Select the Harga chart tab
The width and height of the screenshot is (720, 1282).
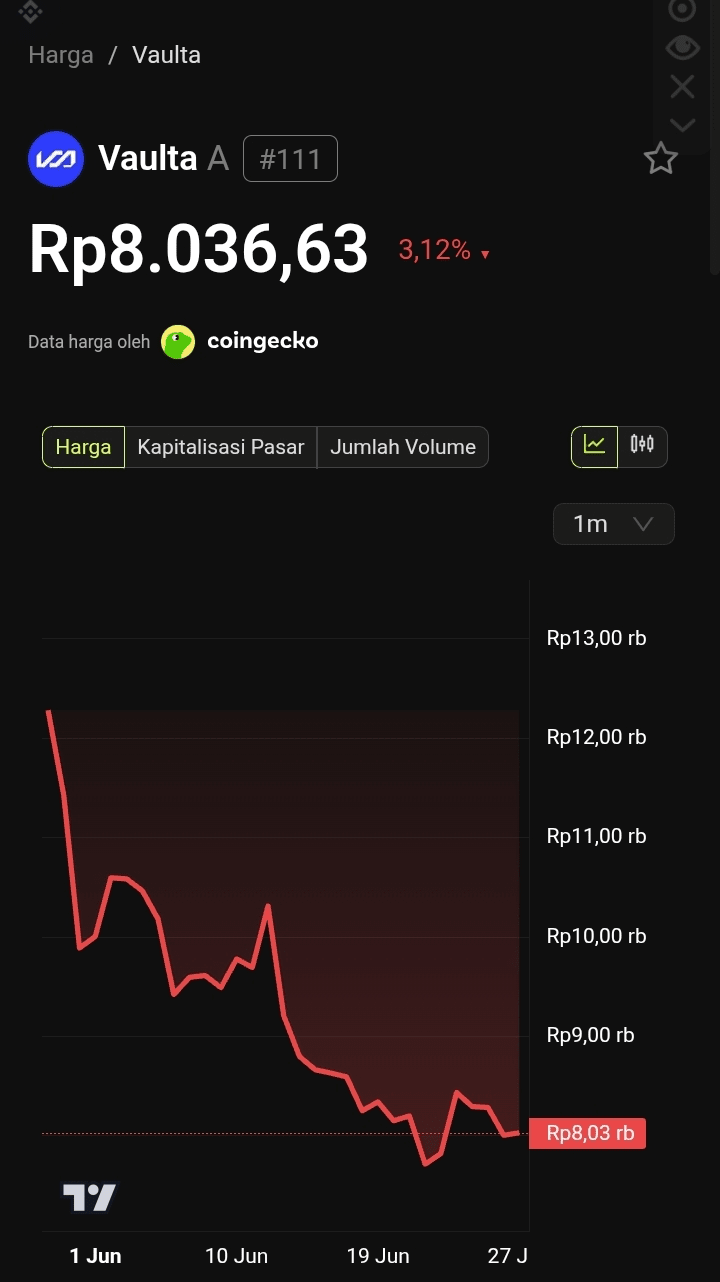coord(83,447)
